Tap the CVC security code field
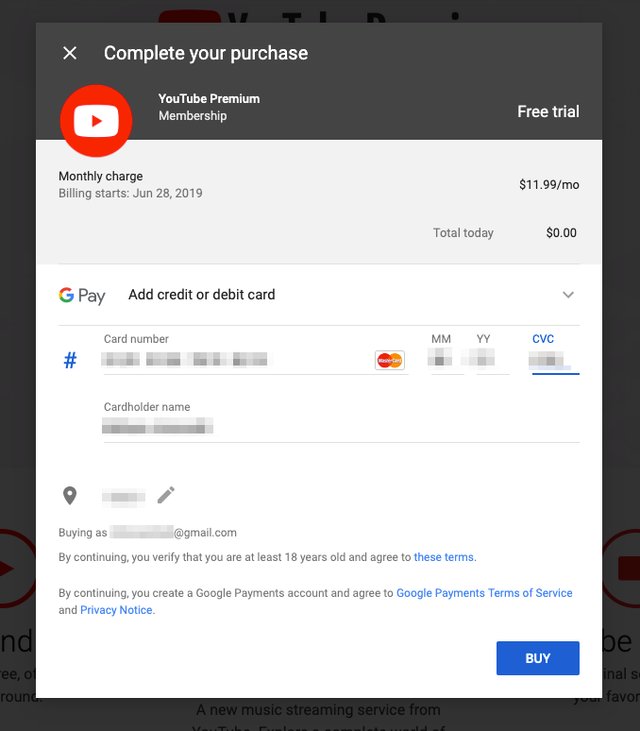This screenshot has height=731, width=640. click(555, 360)
